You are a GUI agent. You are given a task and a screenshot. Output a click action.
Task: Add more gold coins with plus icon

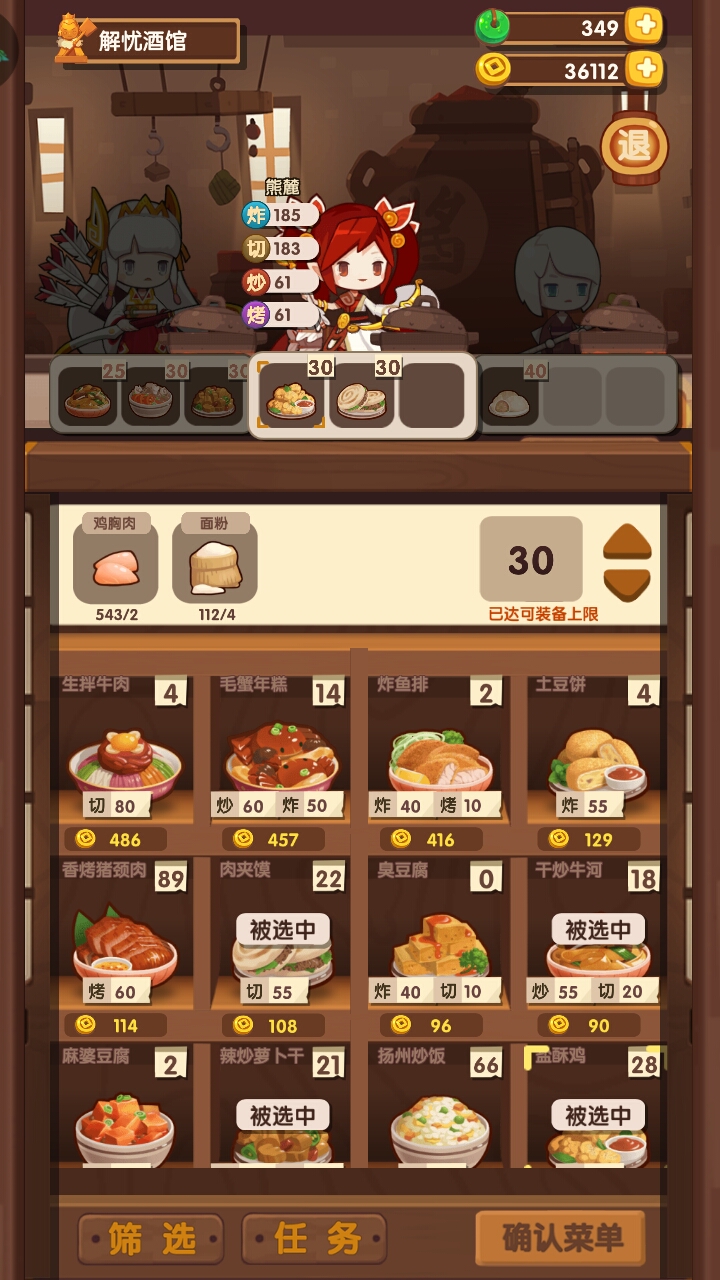pyautogui.click(x=644, y=69)
